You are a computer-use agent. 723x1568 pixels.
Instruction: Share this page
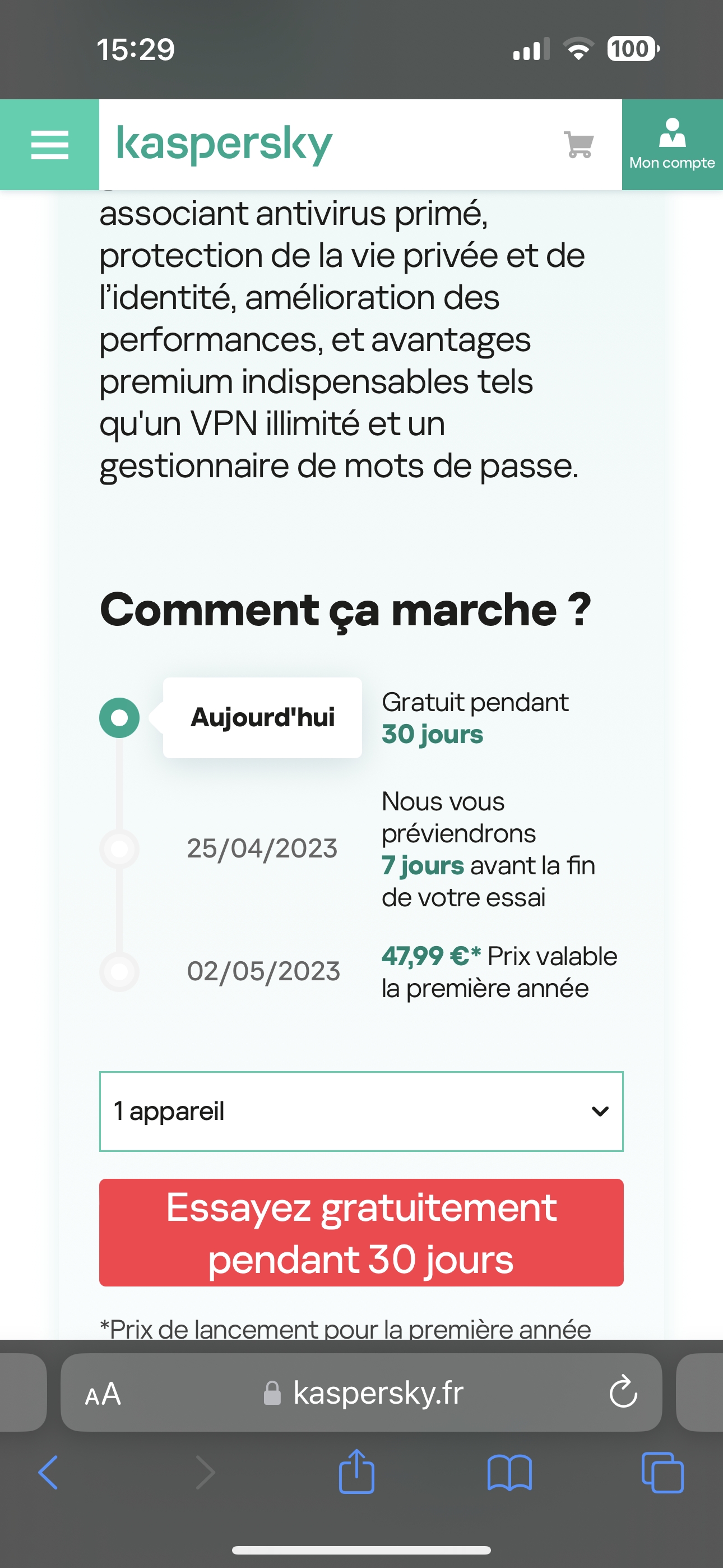click(x=356, y=1472)
